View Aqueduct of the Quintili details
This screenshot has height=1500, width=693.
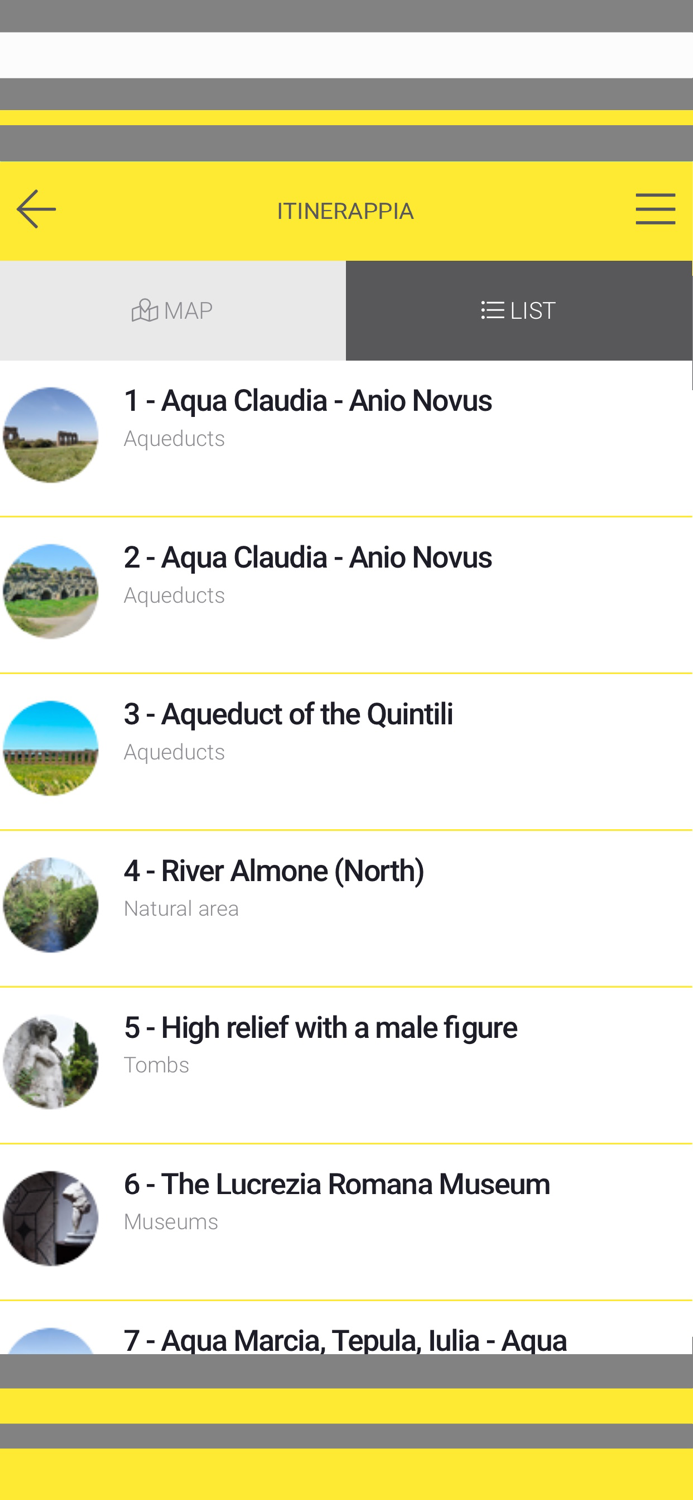coord(346,753)
